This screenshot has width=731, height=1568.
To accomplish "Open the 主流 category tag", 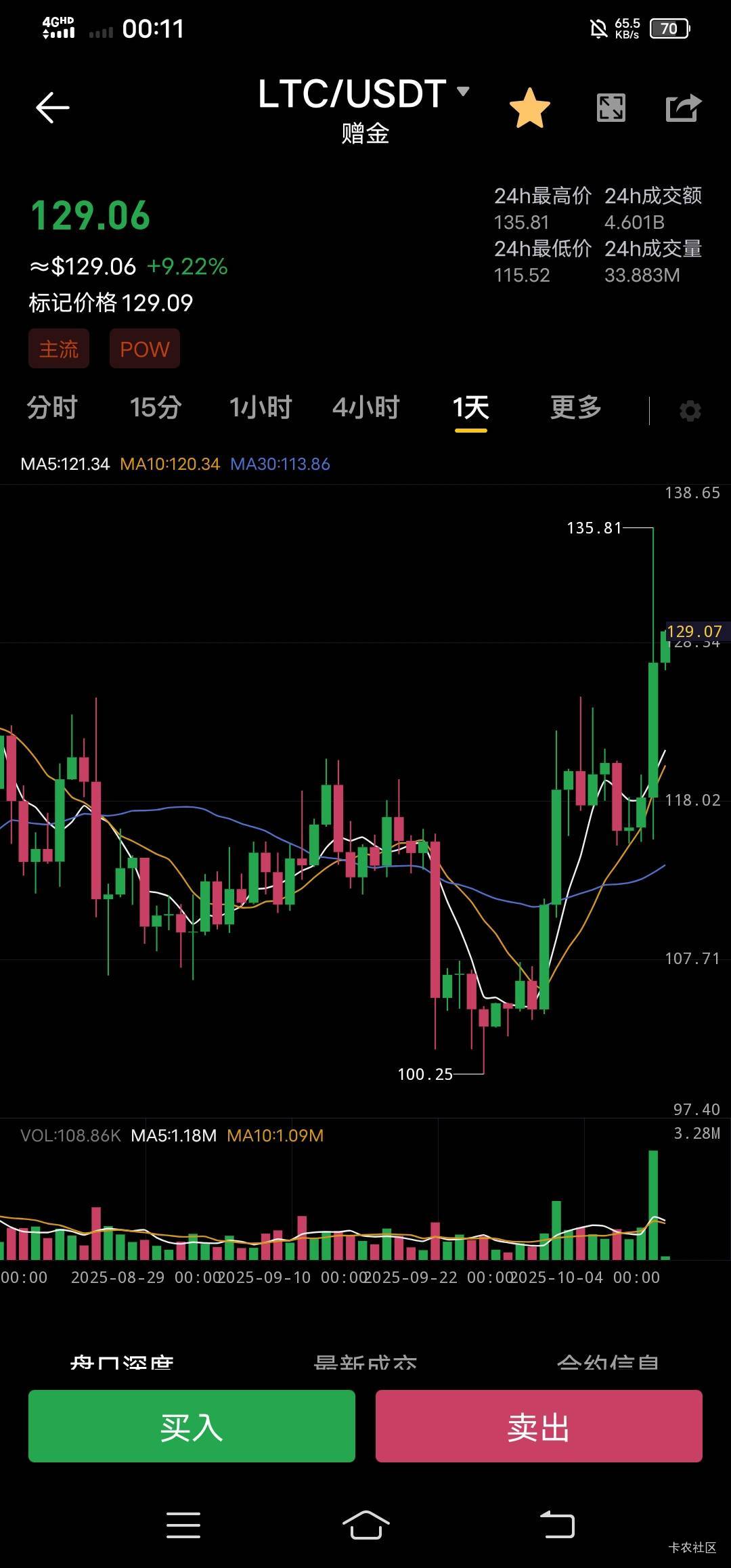I will [59, 349].
